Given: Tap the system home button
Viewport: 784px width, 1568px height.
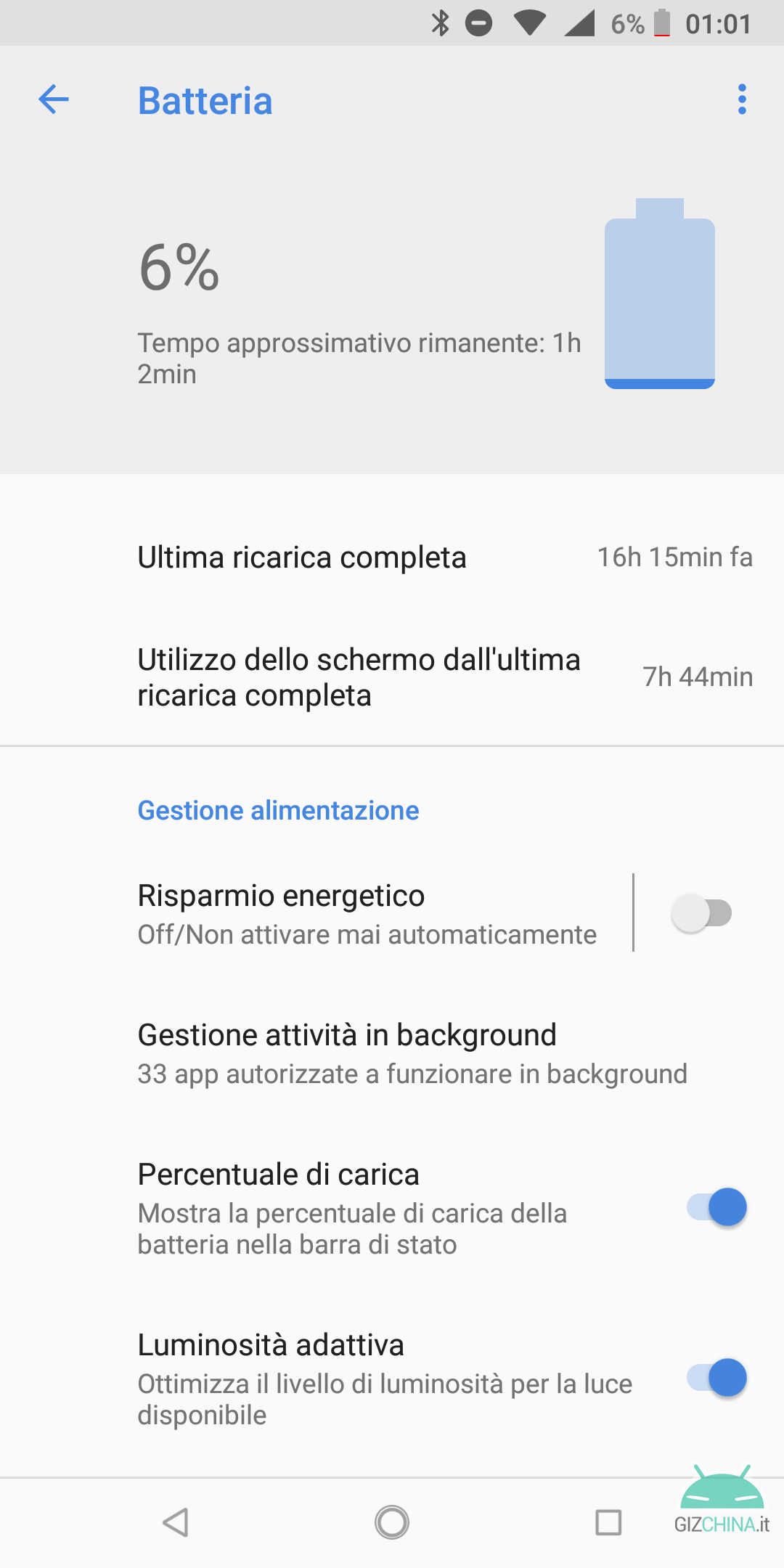Looking at the screenshot, I should coord(392,1522).
